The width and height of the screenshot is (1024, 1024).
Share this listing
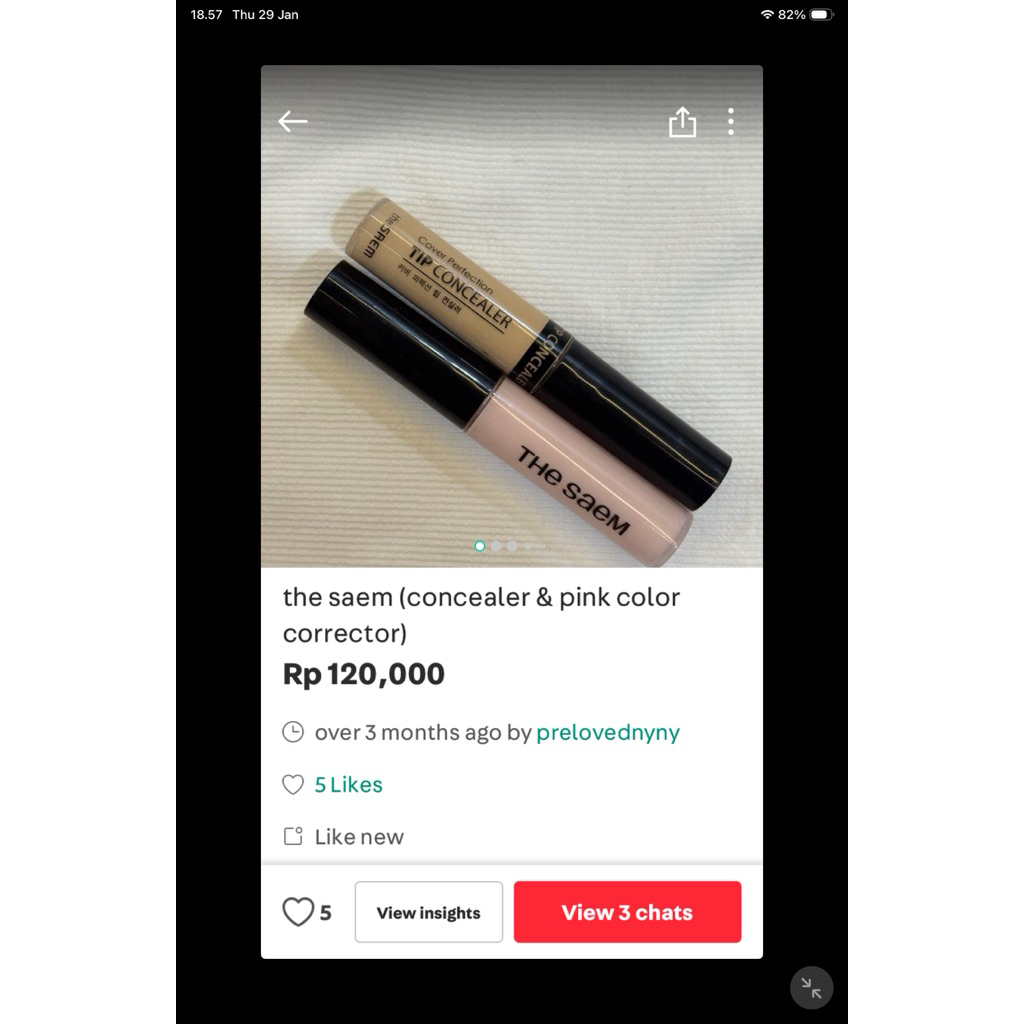[x=682, y=123]
